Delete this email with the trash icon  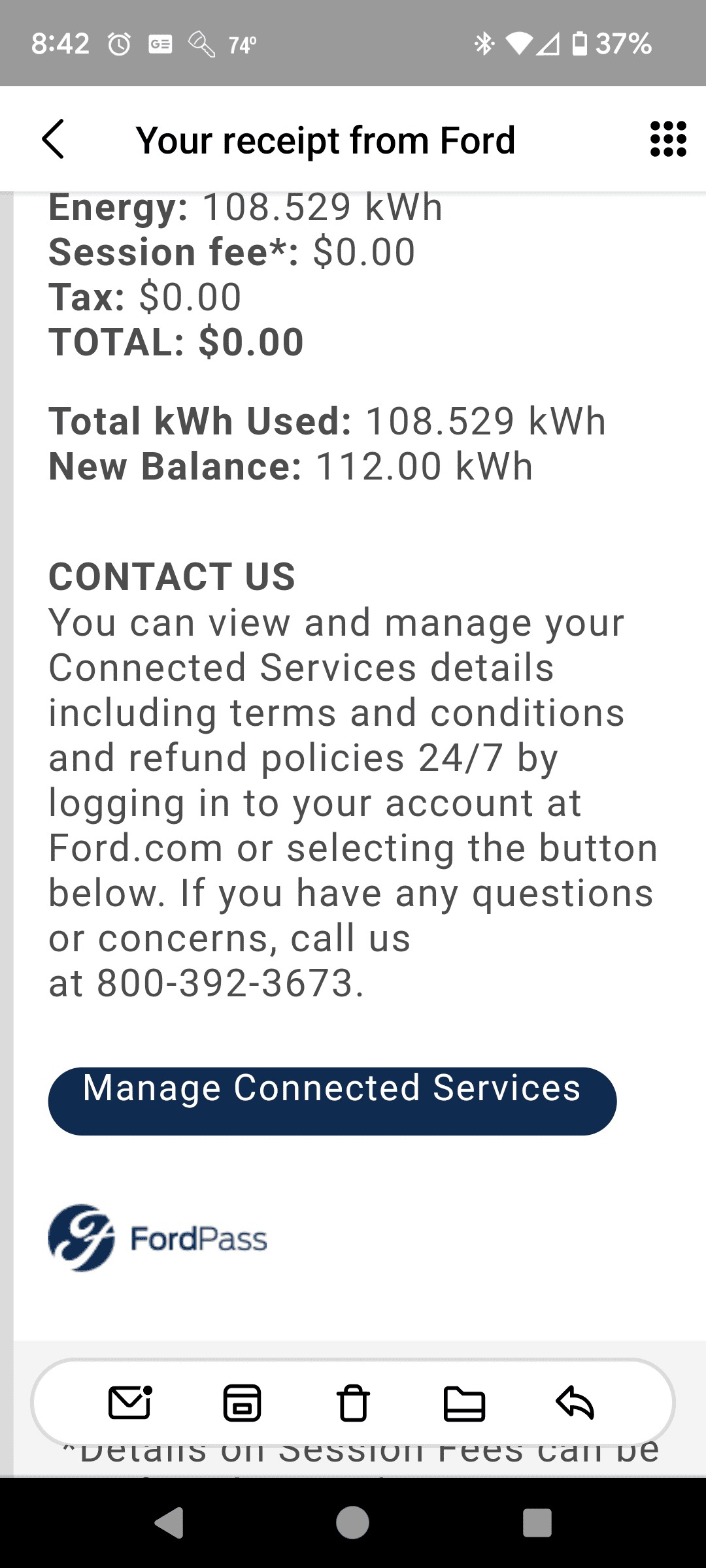point(353,1403)
